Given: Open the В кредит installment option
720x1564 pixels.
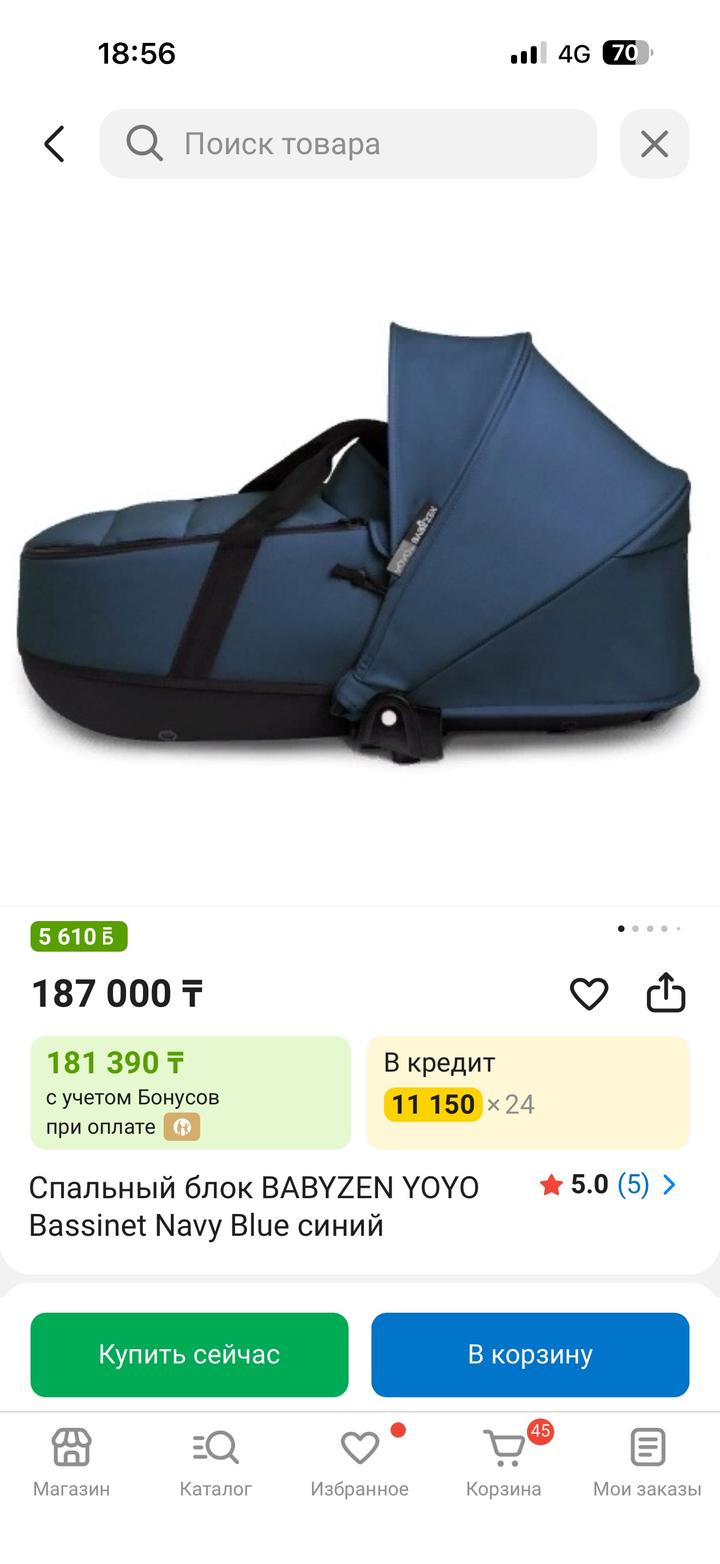Looking at the screenshot, I should point(527,1092).
